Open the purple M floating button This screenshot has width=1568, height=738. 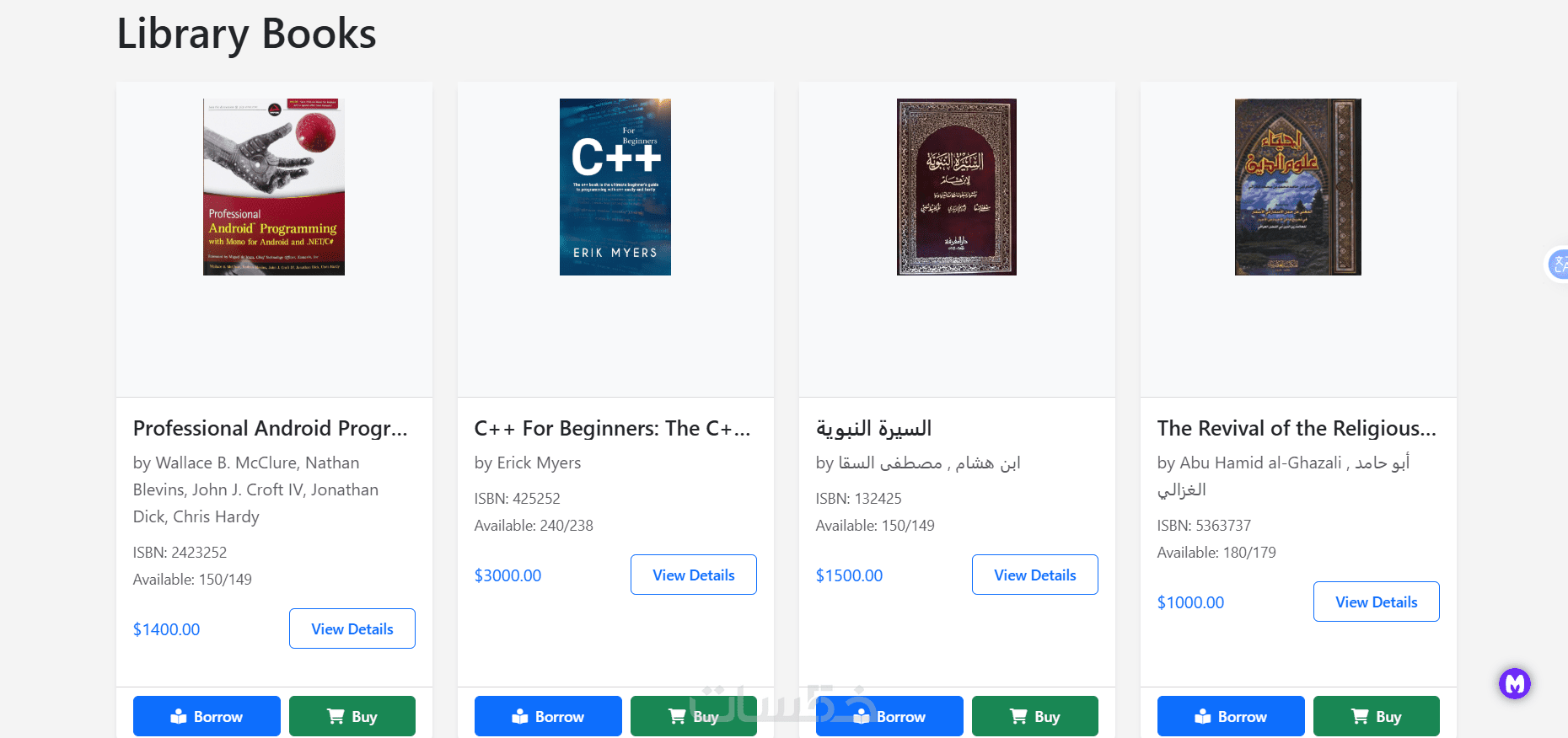click(1514, 683)
